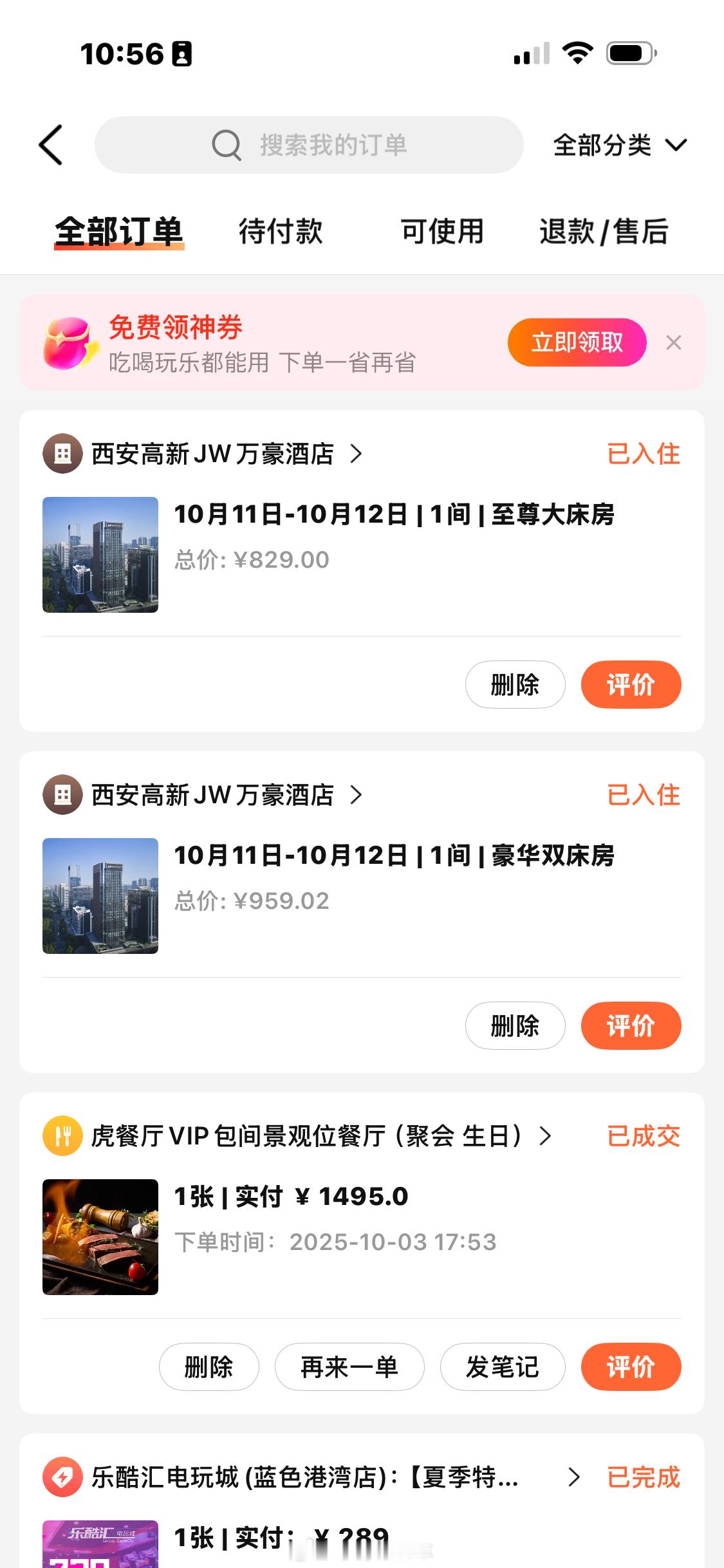Tap 发笔记 for the 虎餐厅 order
Image resolution: width=724 pixels, height=1568 pixels.
[503, 1367]
